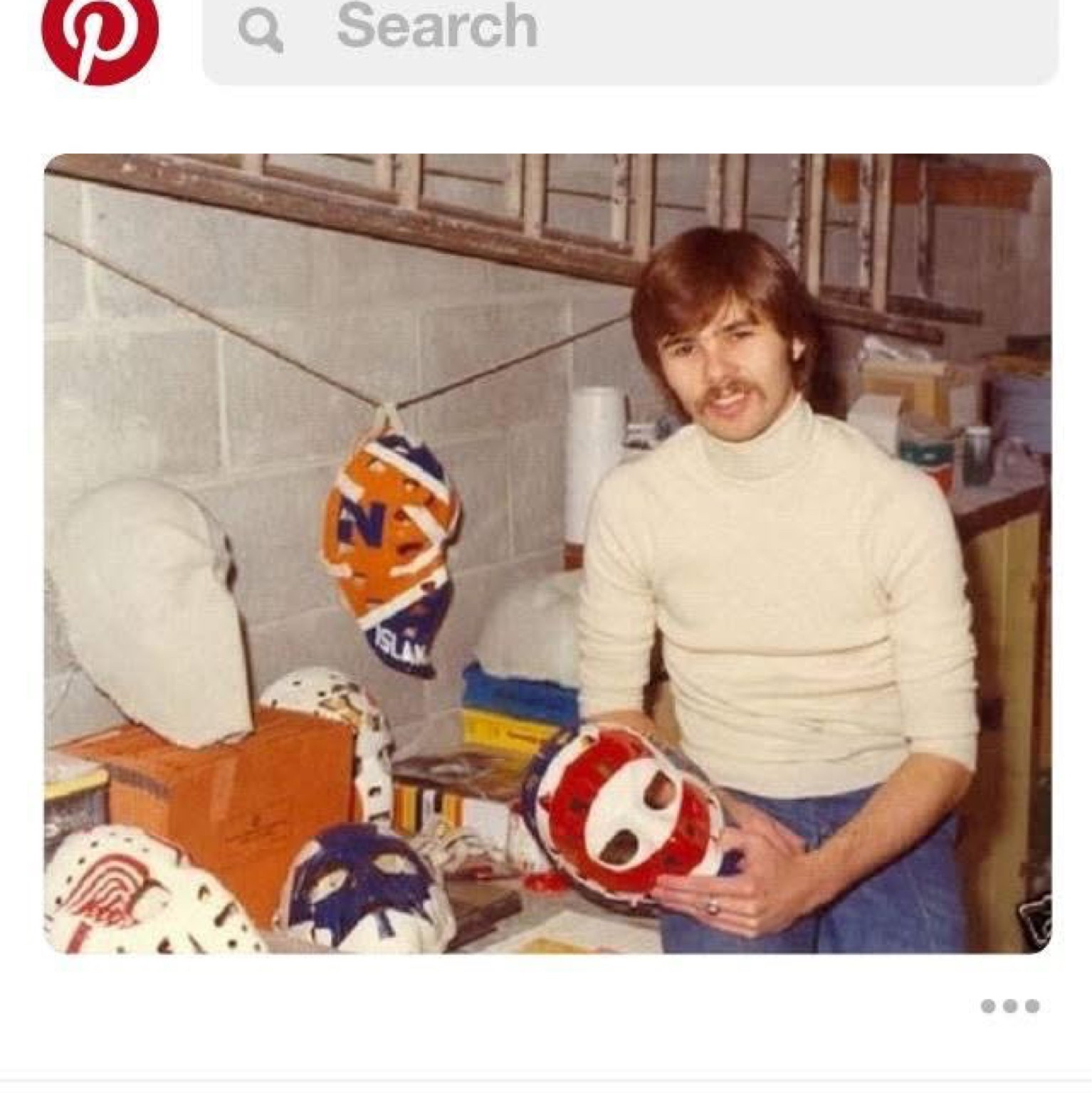Open the three-dot more options menu
Screen dimensions: 1092x1093
coord(1009,1006)
